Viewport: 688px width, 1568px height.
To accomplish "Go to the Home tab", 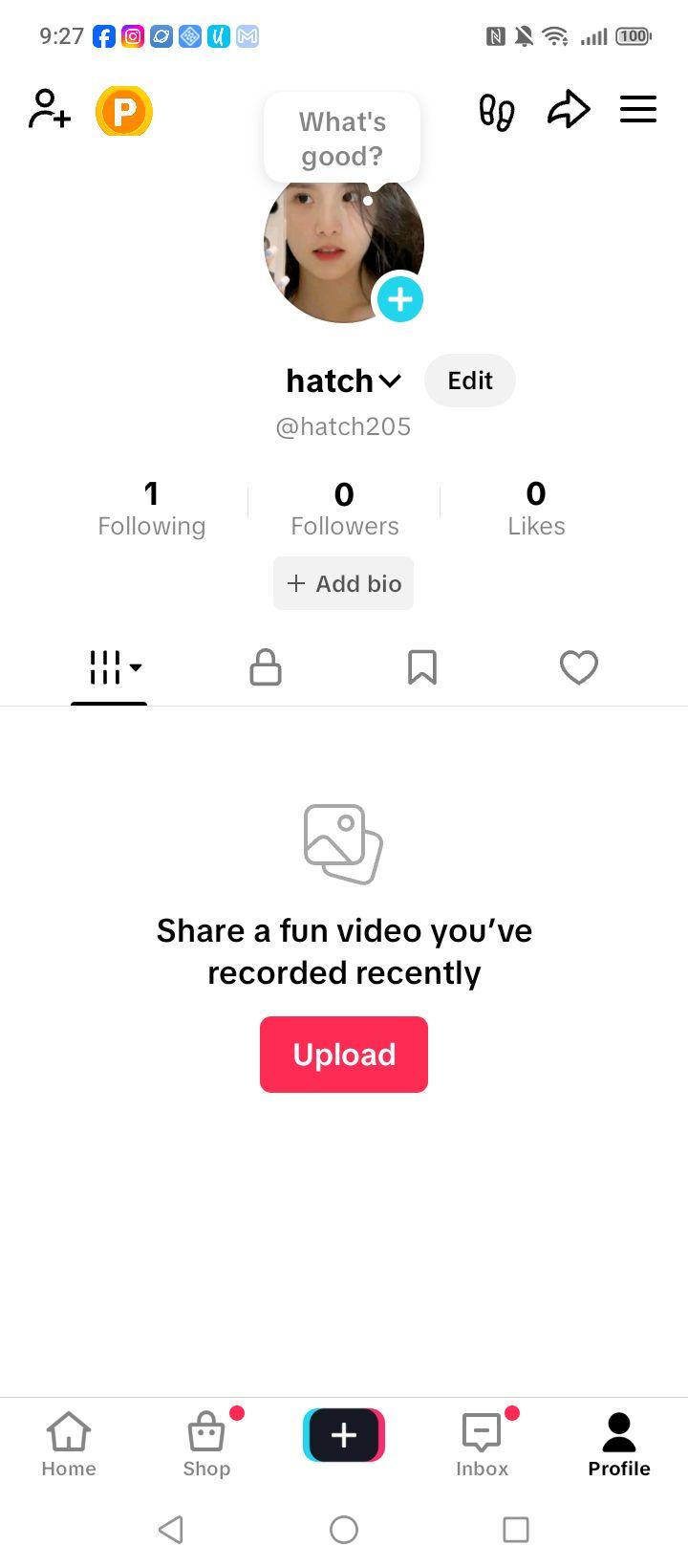I will 69,1445.
